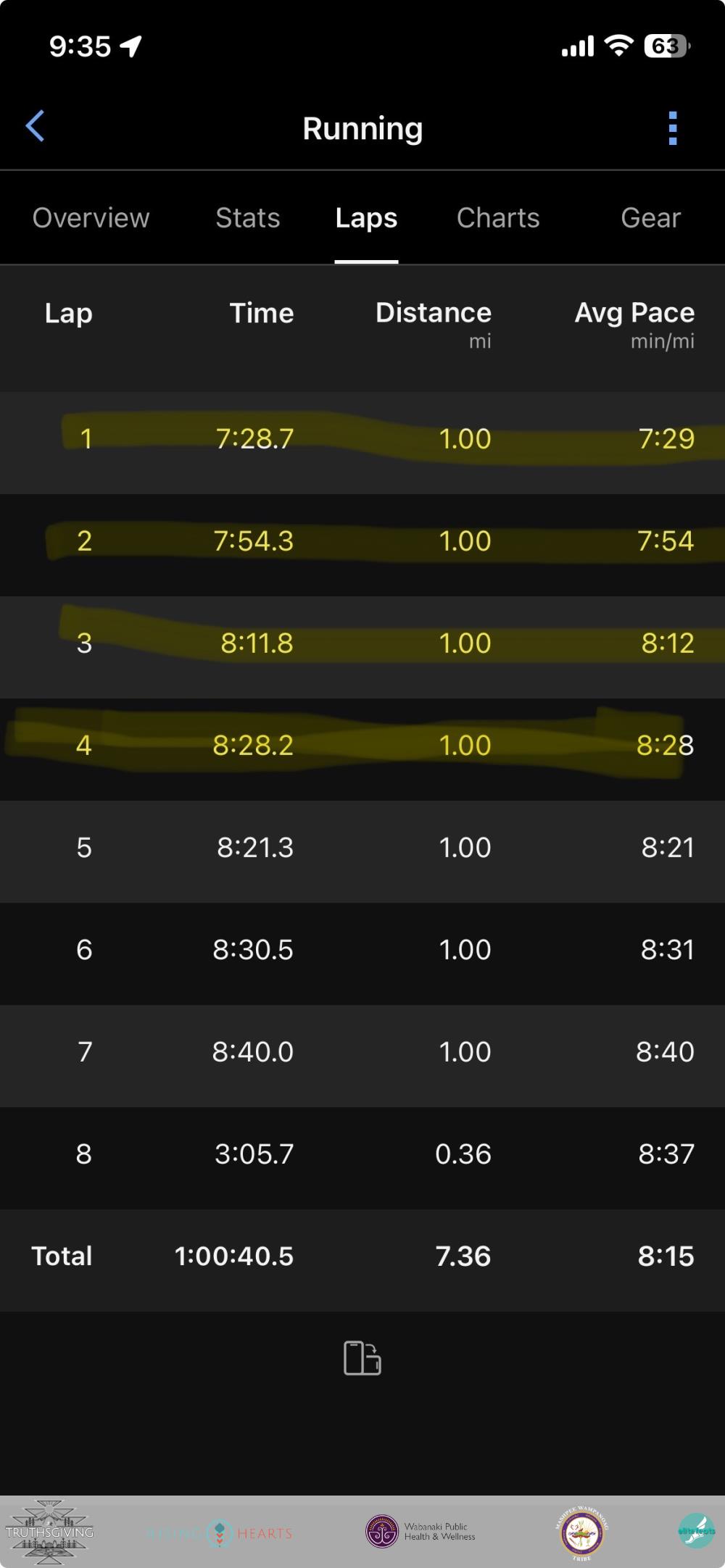Tap the rotate-to-landscape icon below the table
Screen dimensions: 725x1568
pyautogui.click(x=362, y=1358)
